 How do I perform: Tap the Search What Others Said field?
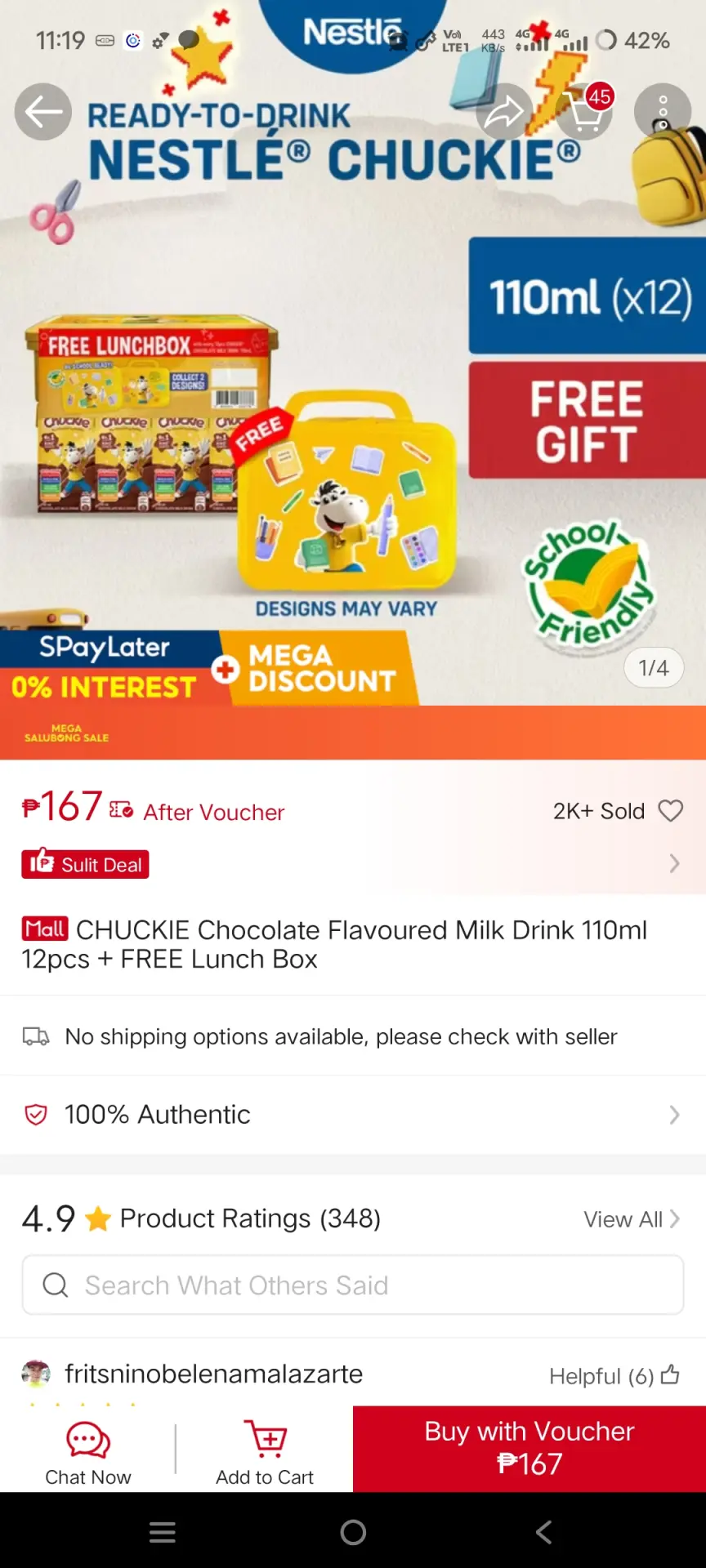[x=353, y=1285]
